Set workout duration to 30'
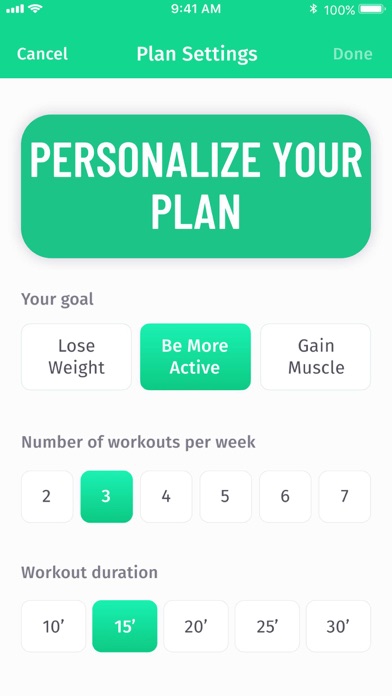This screenshot has height=696, width=392. point(338,626)
